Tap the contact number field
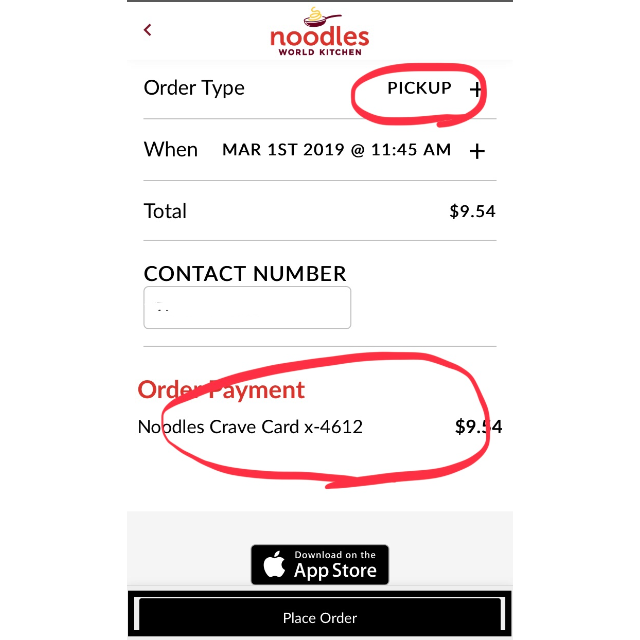This screenshot has width=640, height=640. (247, 308)
